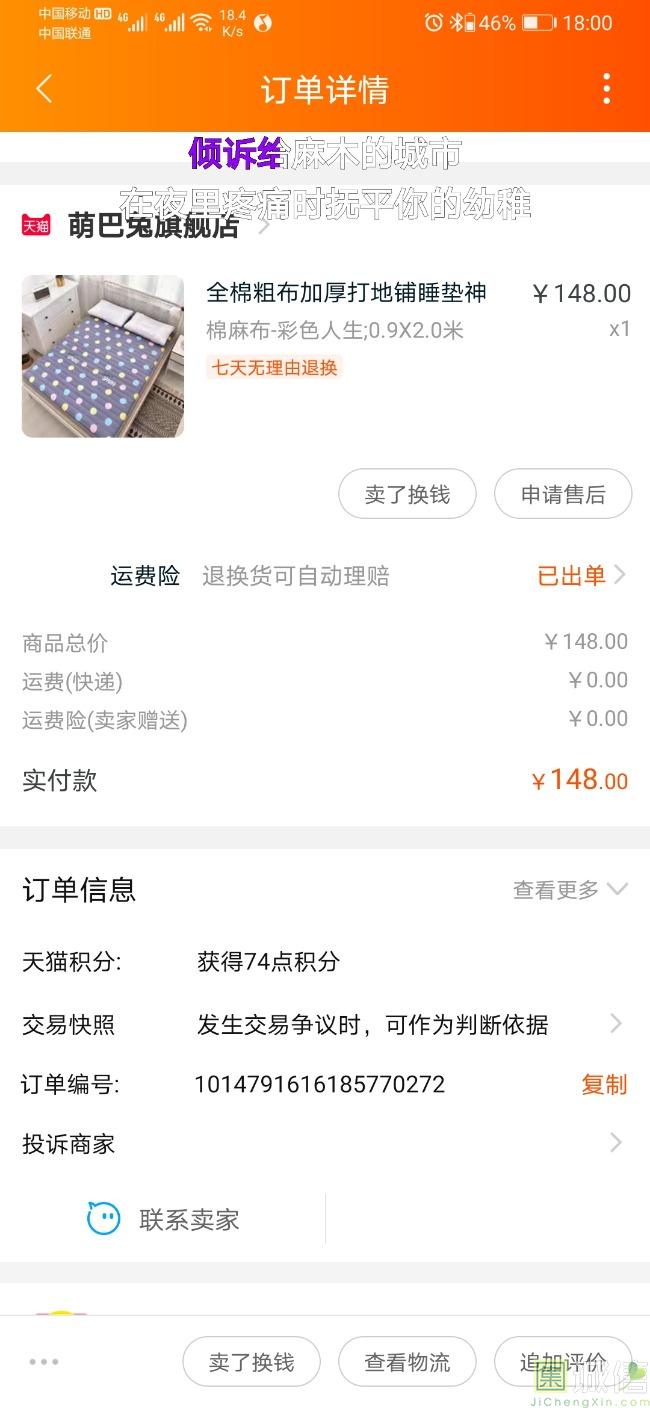Go back from the order details page
Screen dimensions: 650x1408
coord(43,89)
